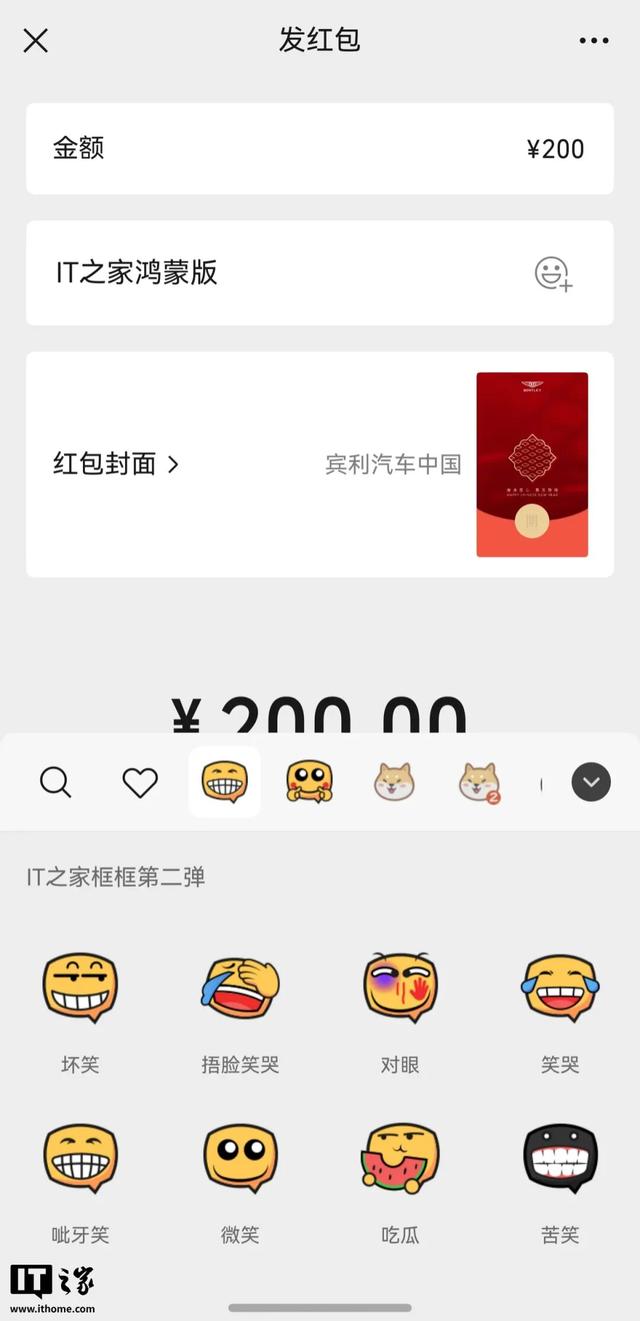This screenshot has height=1321, width=640.
Task: Open favorite stickers heart tab
Action: coord(140,782)
